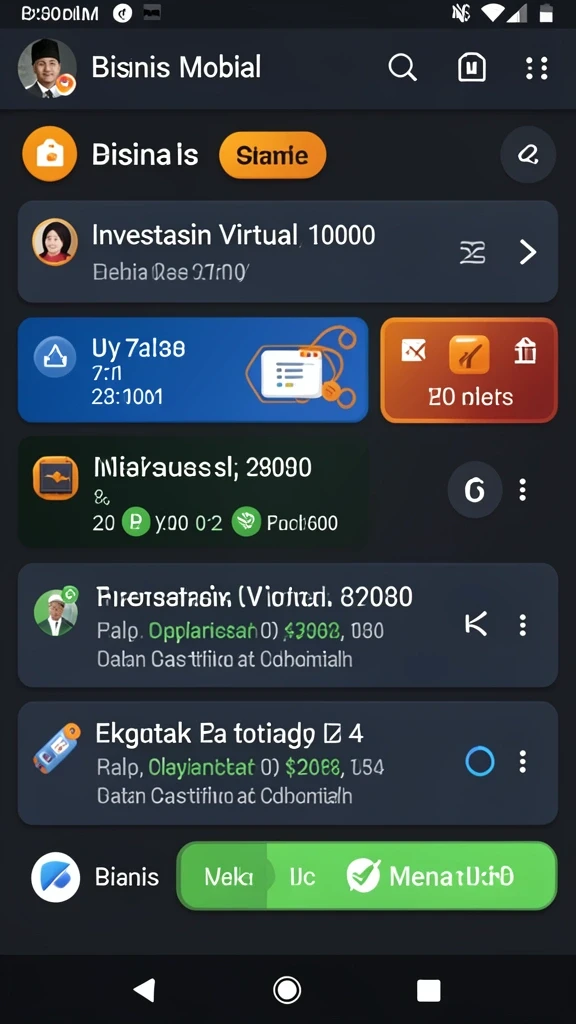Tap the K icon on the 82080 card
Viewport: 576px width, 1024px height.
475,625
